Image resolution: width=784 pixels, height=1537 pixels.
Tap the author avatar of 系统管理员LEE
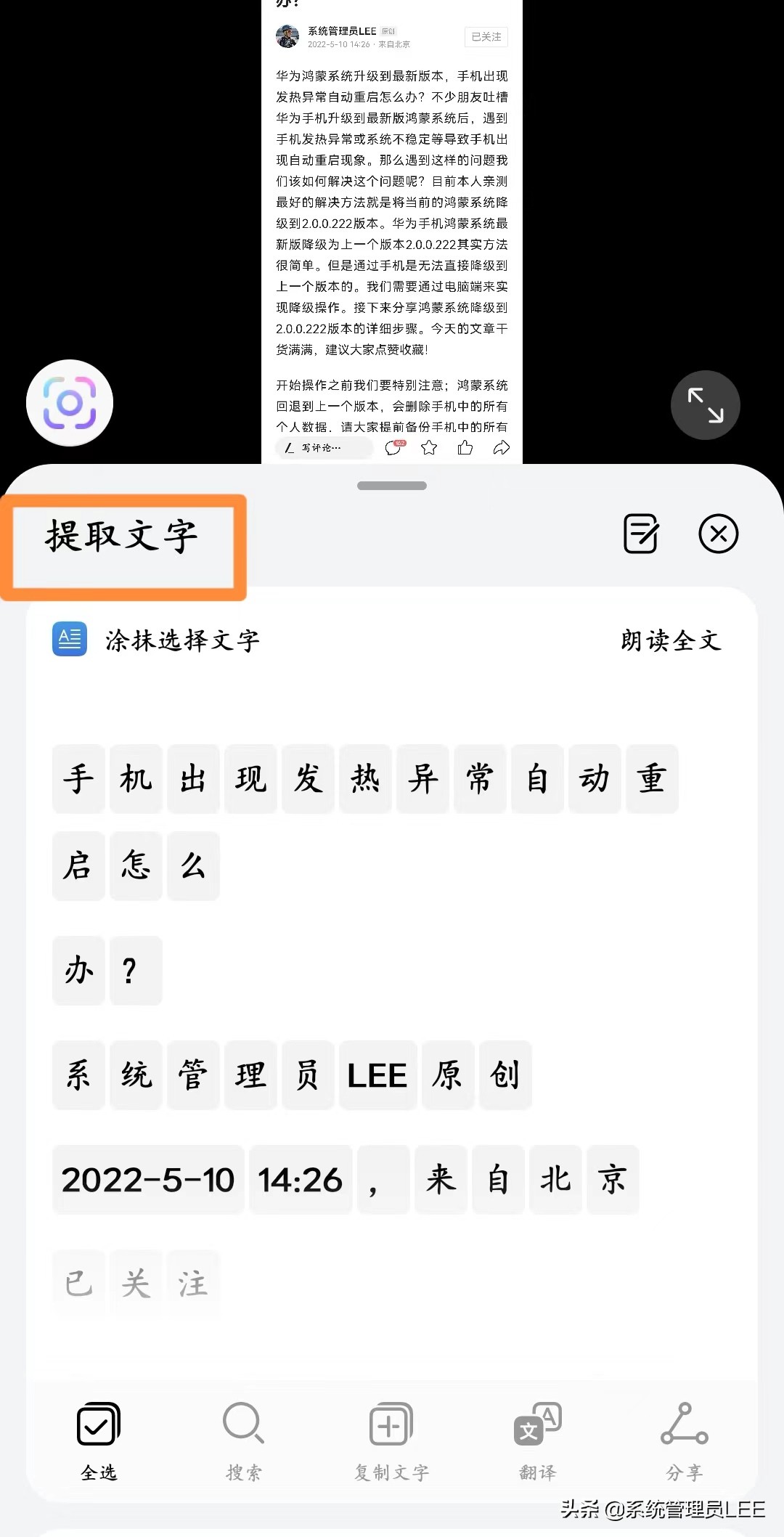(x=289, y=36)
